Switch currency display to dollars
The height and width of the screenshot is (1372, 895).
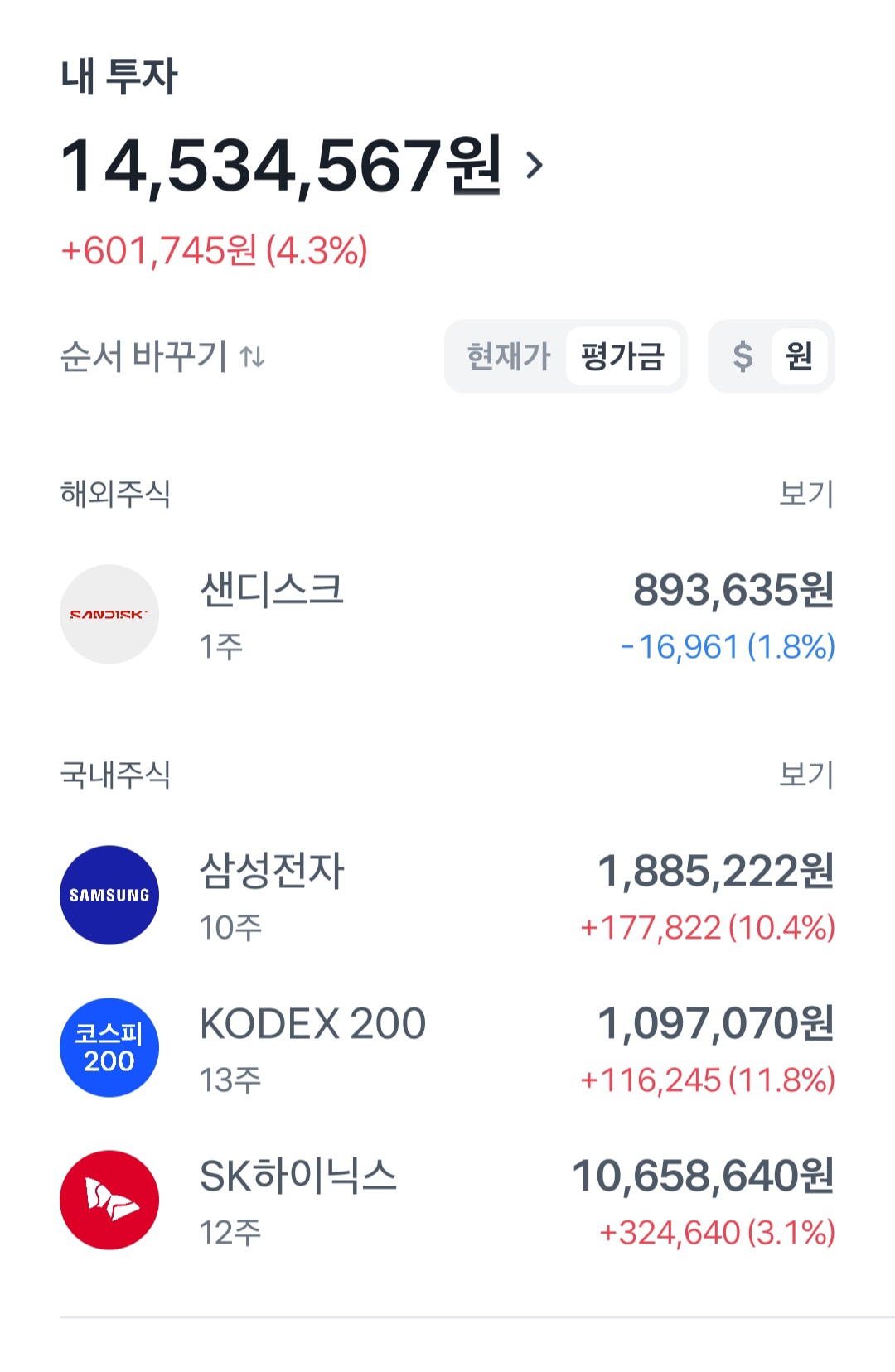click(x=743, y=356)
